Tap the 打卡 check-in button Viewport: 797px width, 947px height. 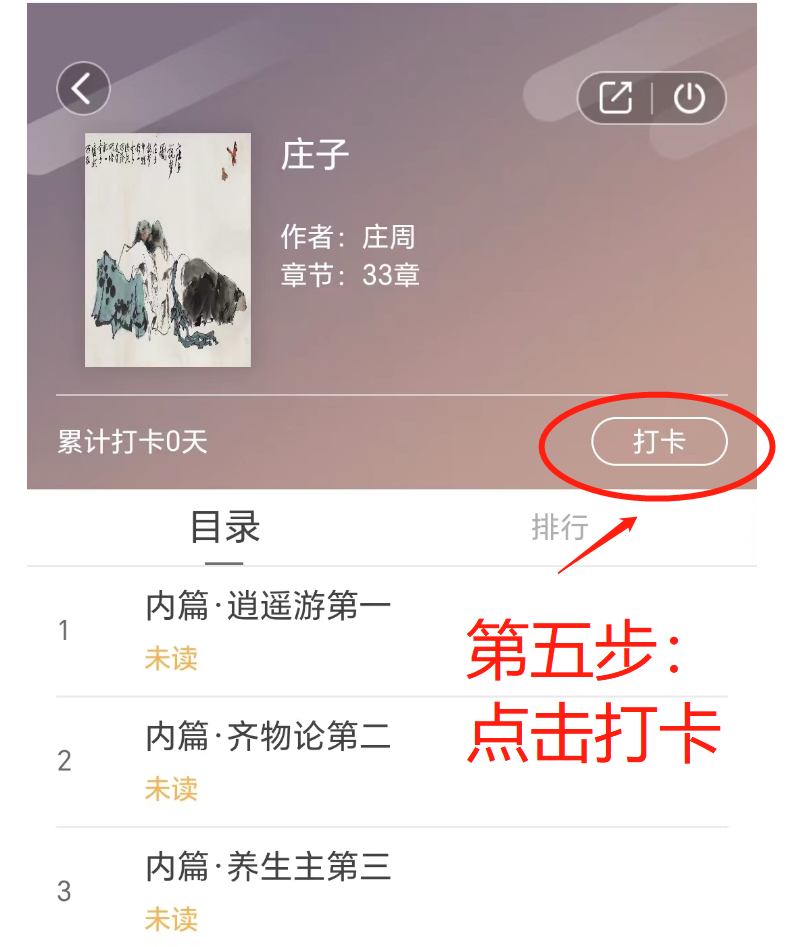[659, 442]
